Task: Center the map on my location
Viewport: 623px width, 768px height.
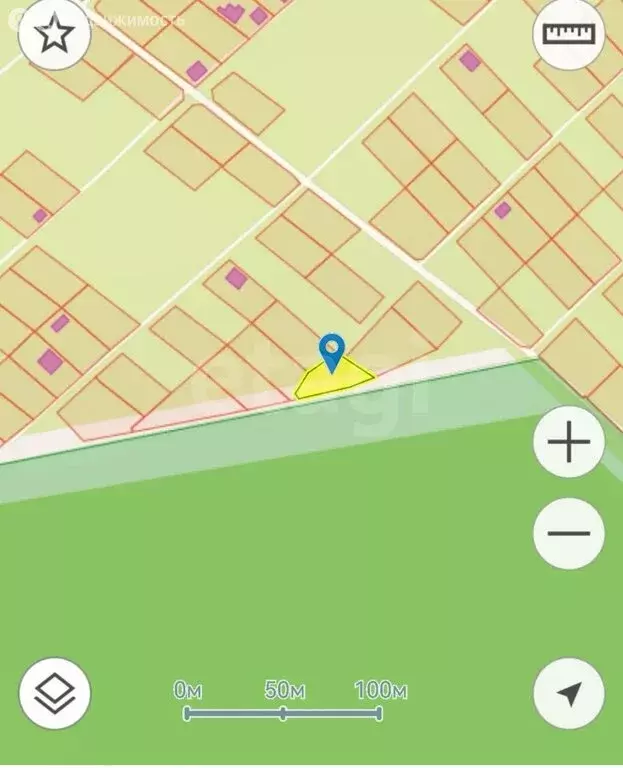Action: click(x=568, y=693)
